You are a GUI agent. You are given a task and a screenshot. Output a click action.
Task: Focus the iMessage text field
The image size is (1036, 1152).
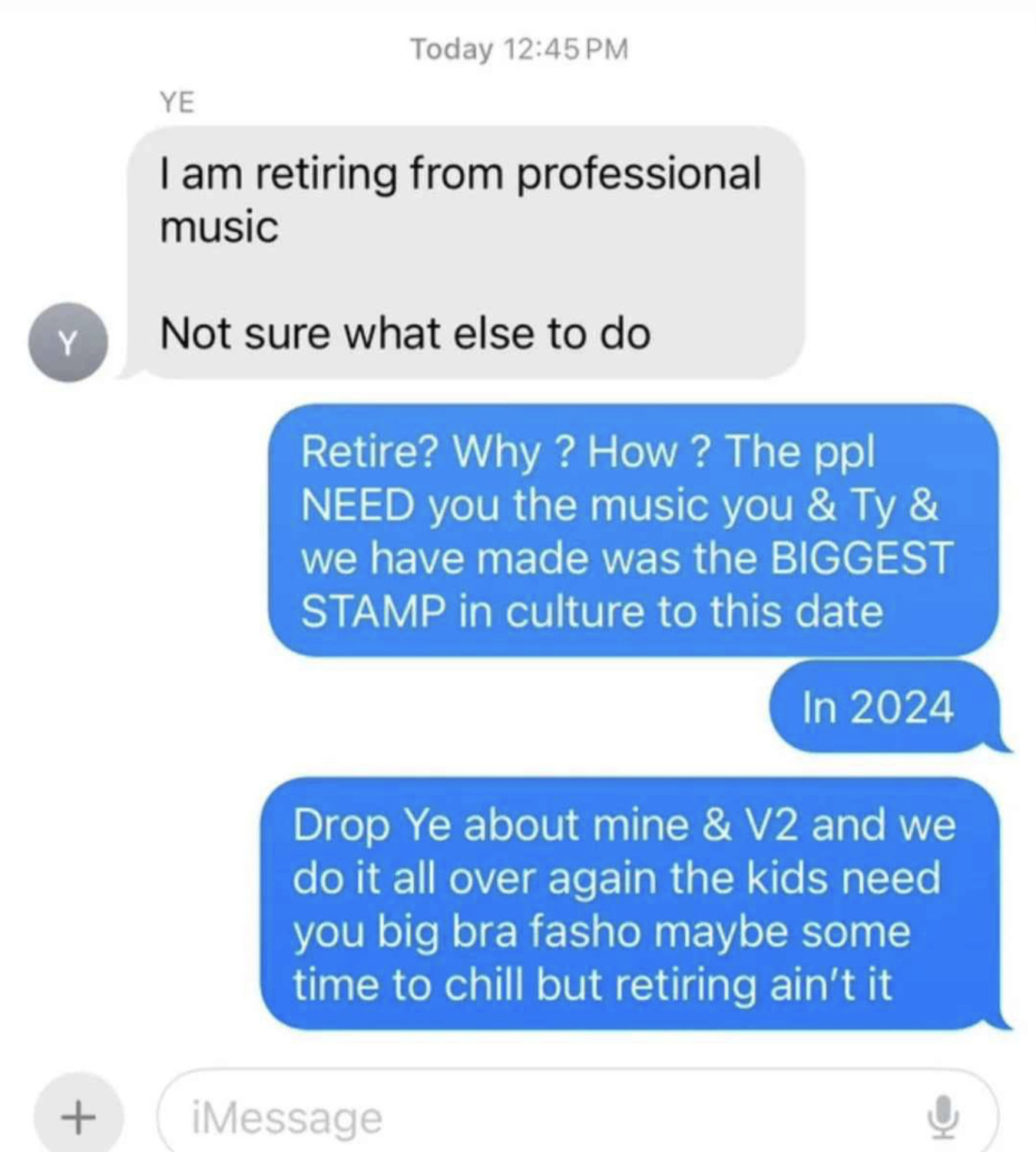[x=538, y=1117]
